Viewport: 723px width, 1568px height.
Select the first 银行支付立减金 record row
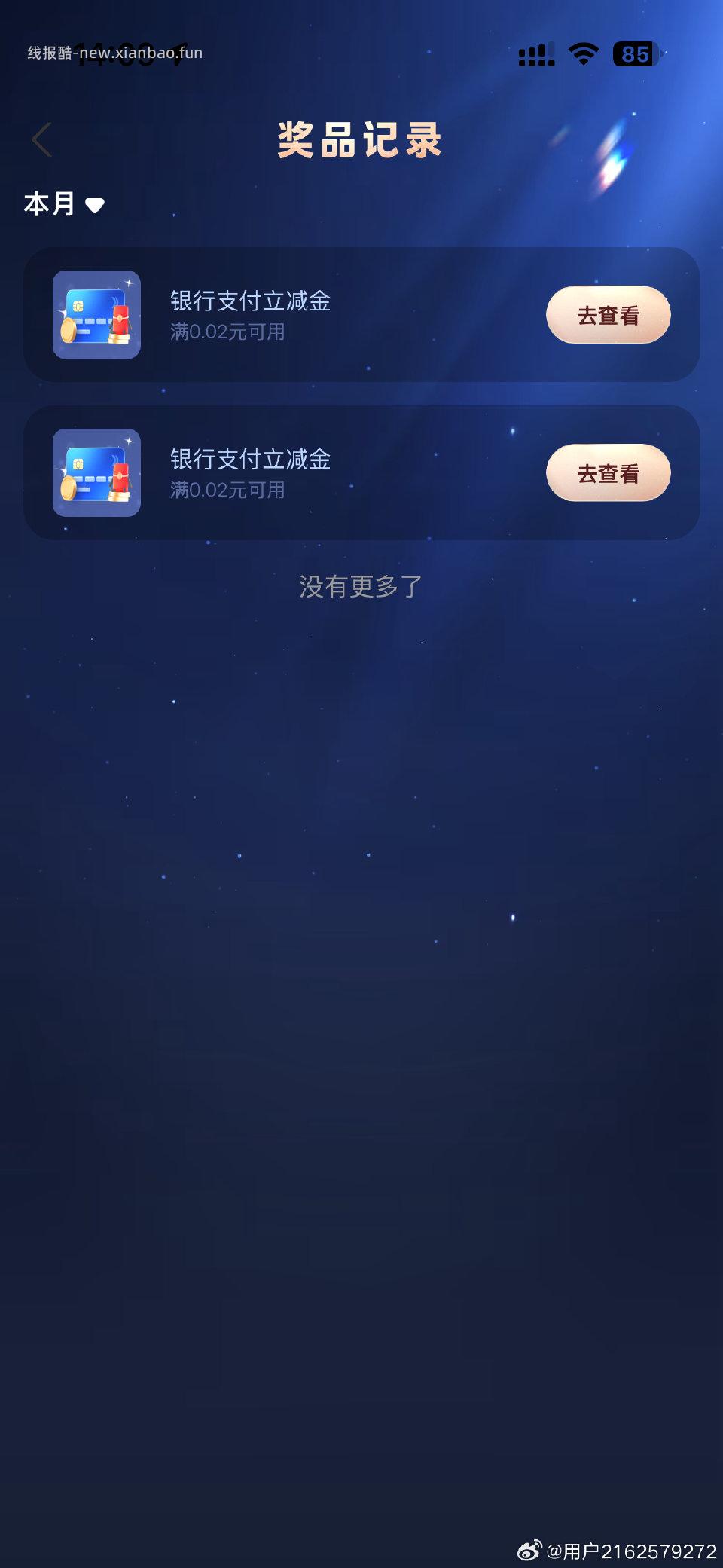[x=361, y=314]
